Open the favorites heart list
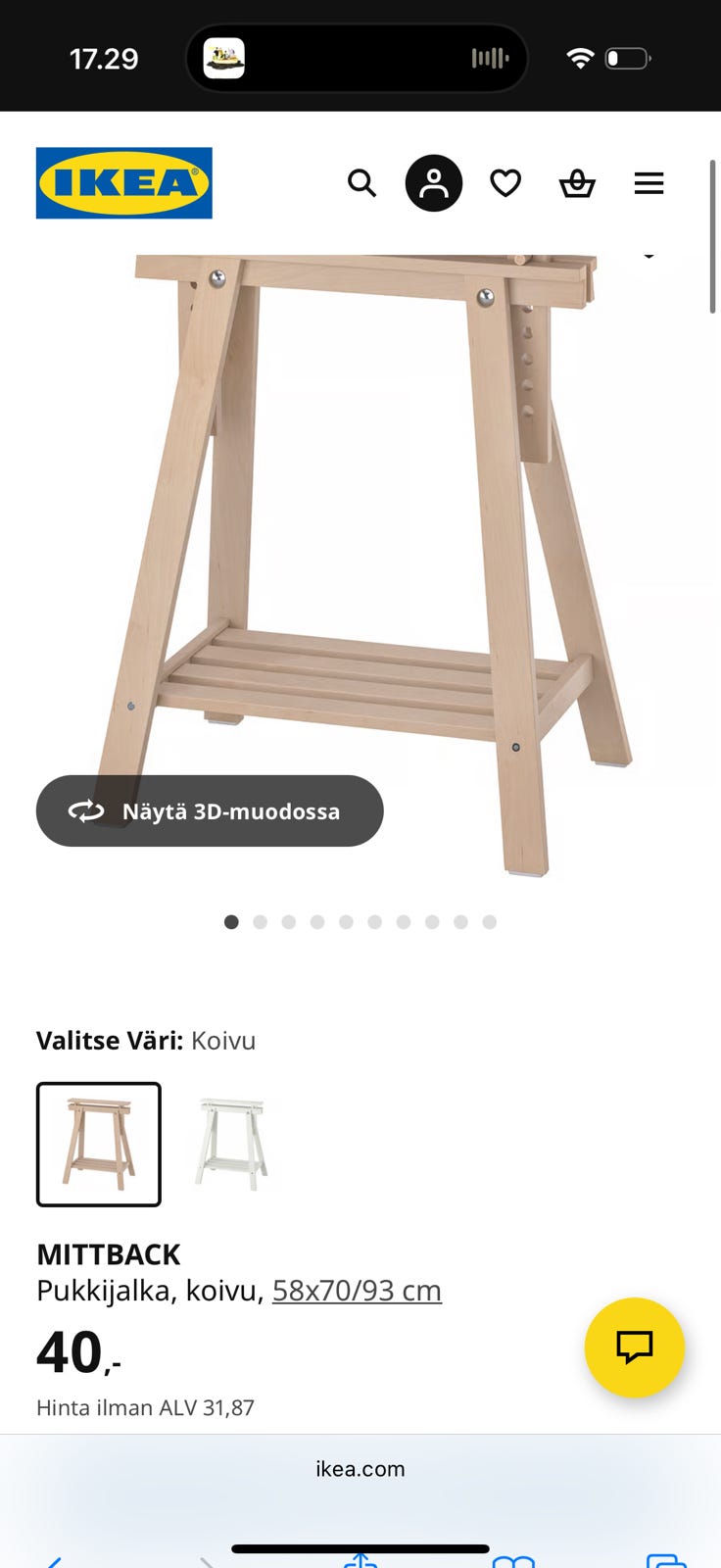The width and height of the screenshot is (721, 1568). point(505,183)
